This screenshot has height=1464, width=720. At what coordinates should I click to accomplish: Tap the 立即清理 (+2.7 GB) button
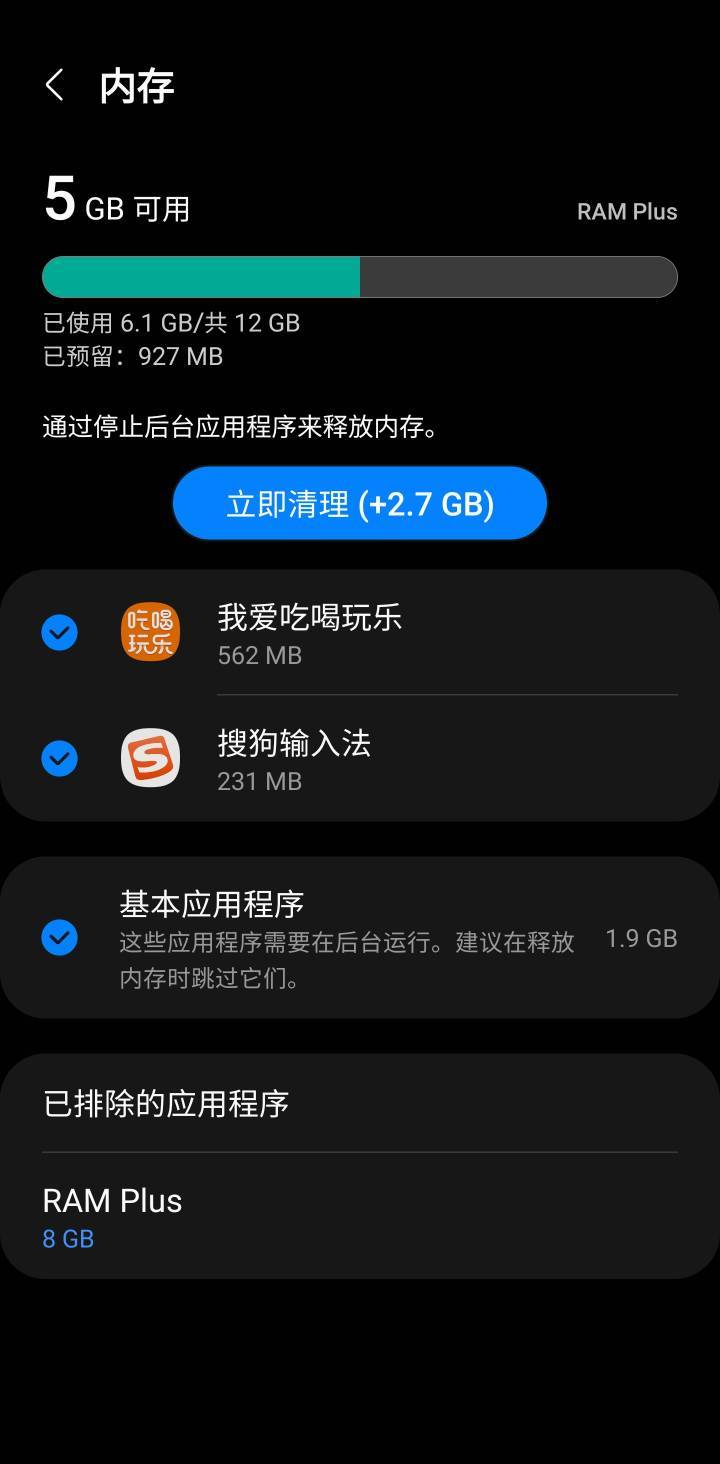coord(360,503)
